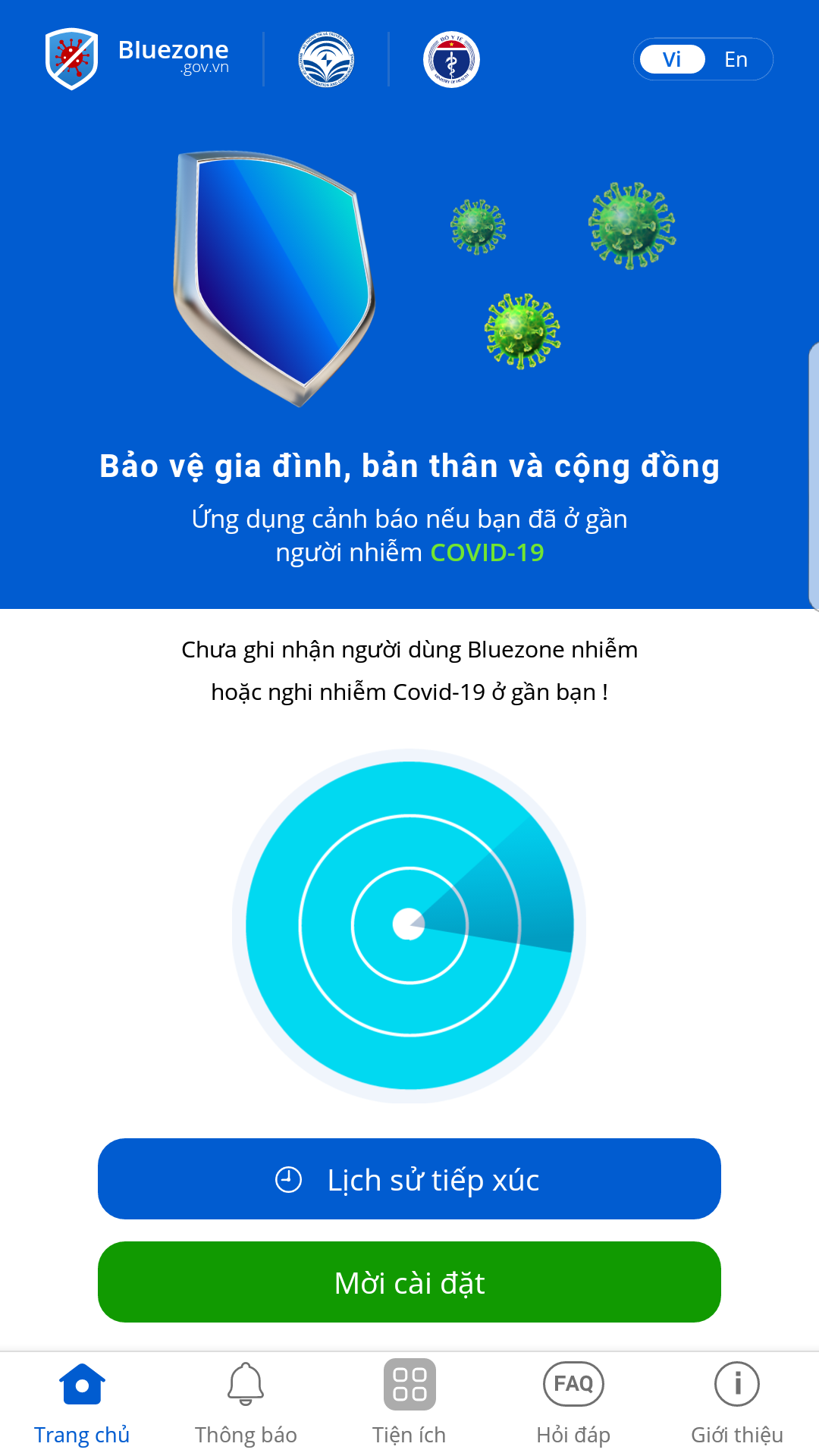The image size is (819, 1456).
Task: Open Lịch sử tiếp xúc contact history
Action: coord(409,1179)
